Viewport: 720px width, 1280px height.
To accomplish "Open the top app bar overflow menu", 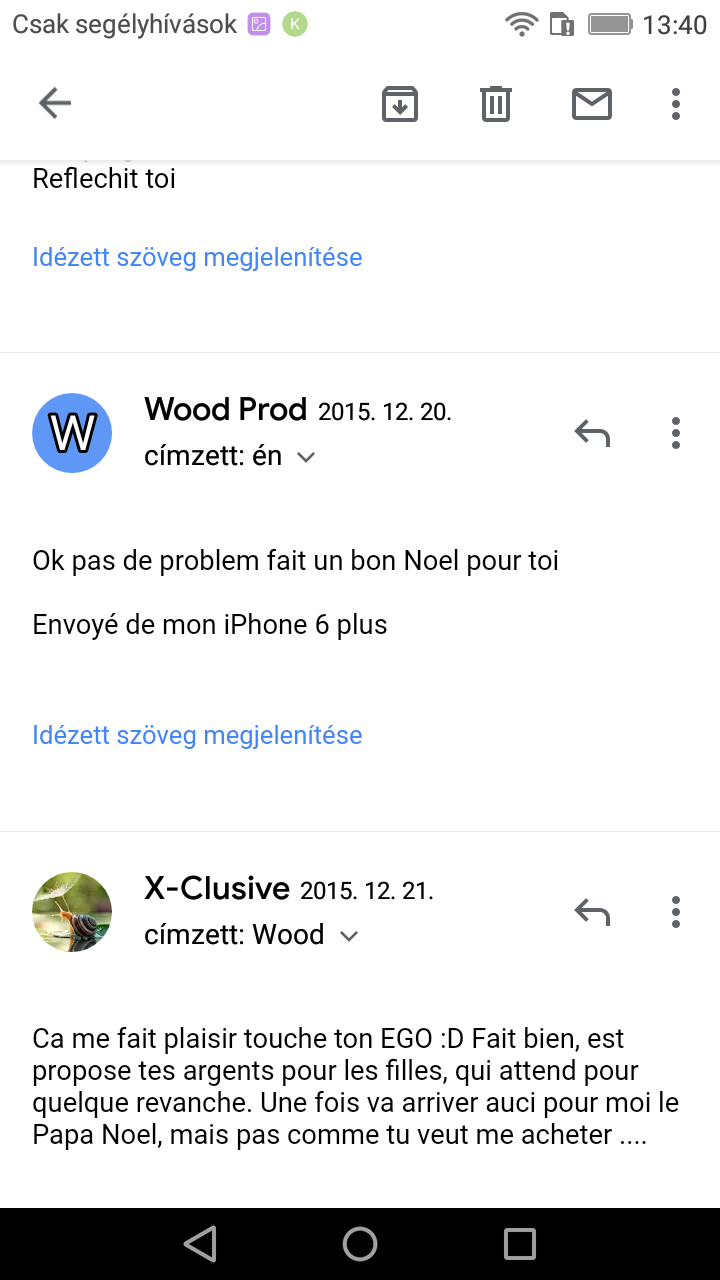I will pos(676,103).
